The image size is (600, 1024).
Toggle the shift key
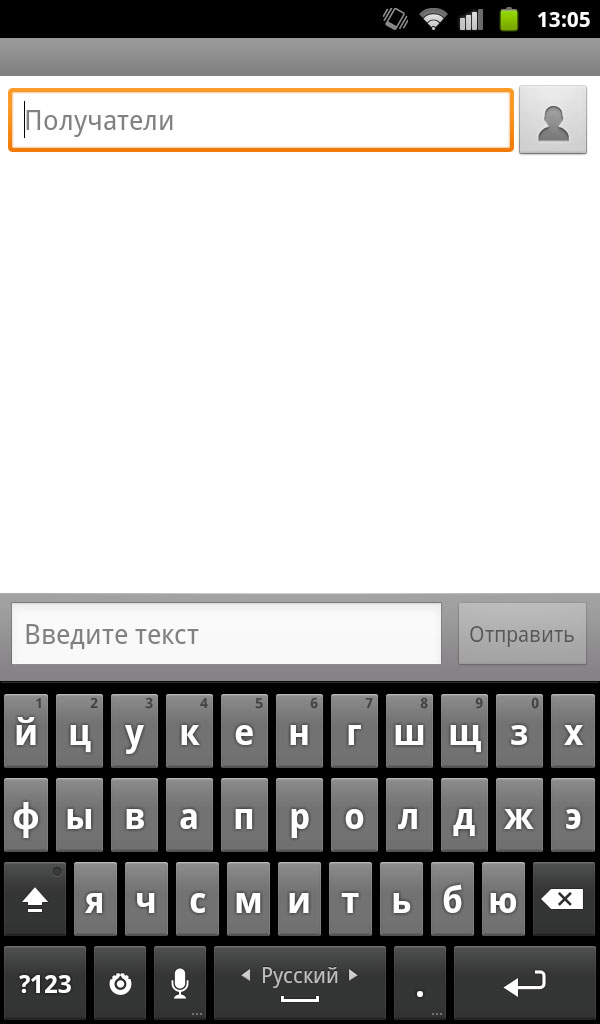[35, 899]
